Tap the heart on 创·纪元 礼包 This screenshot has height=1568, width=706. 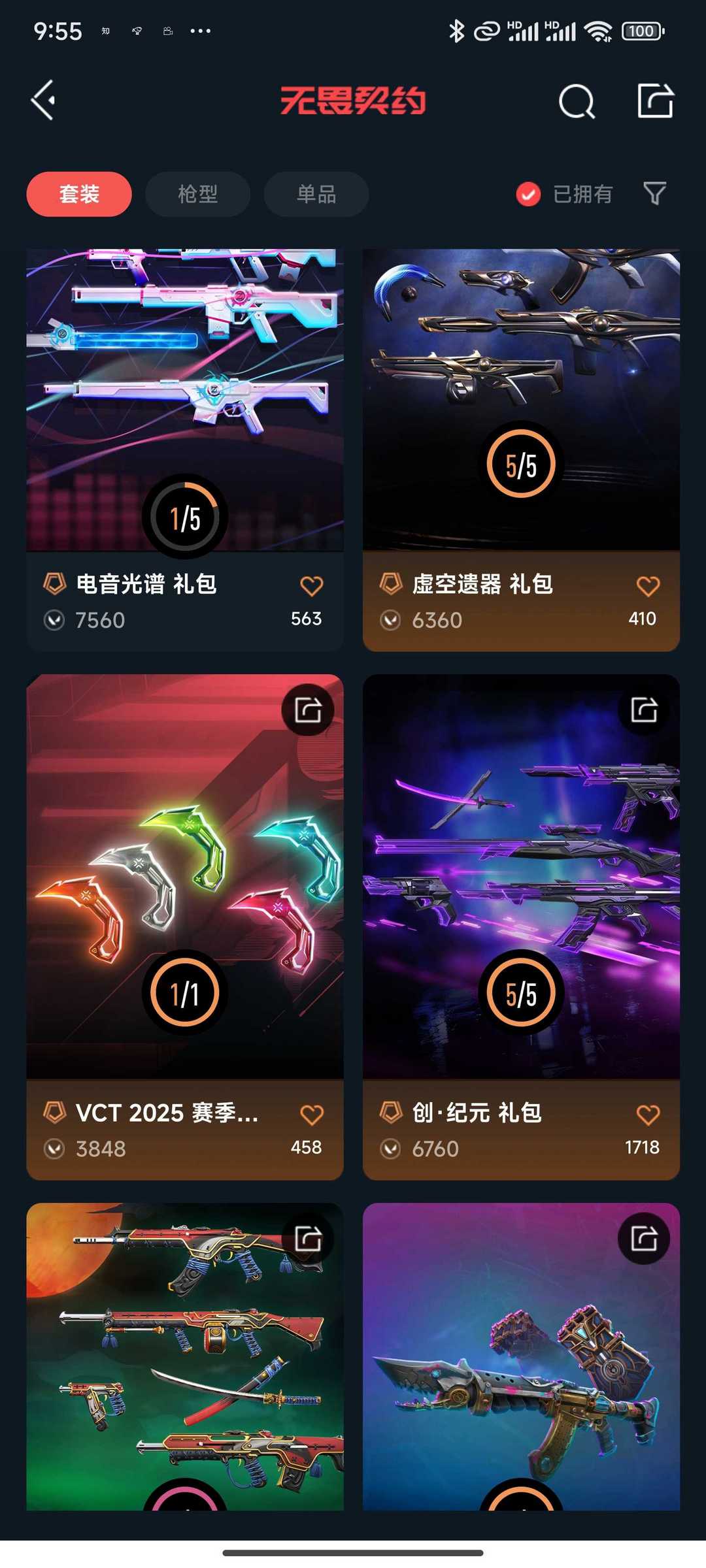[648, 1115]
